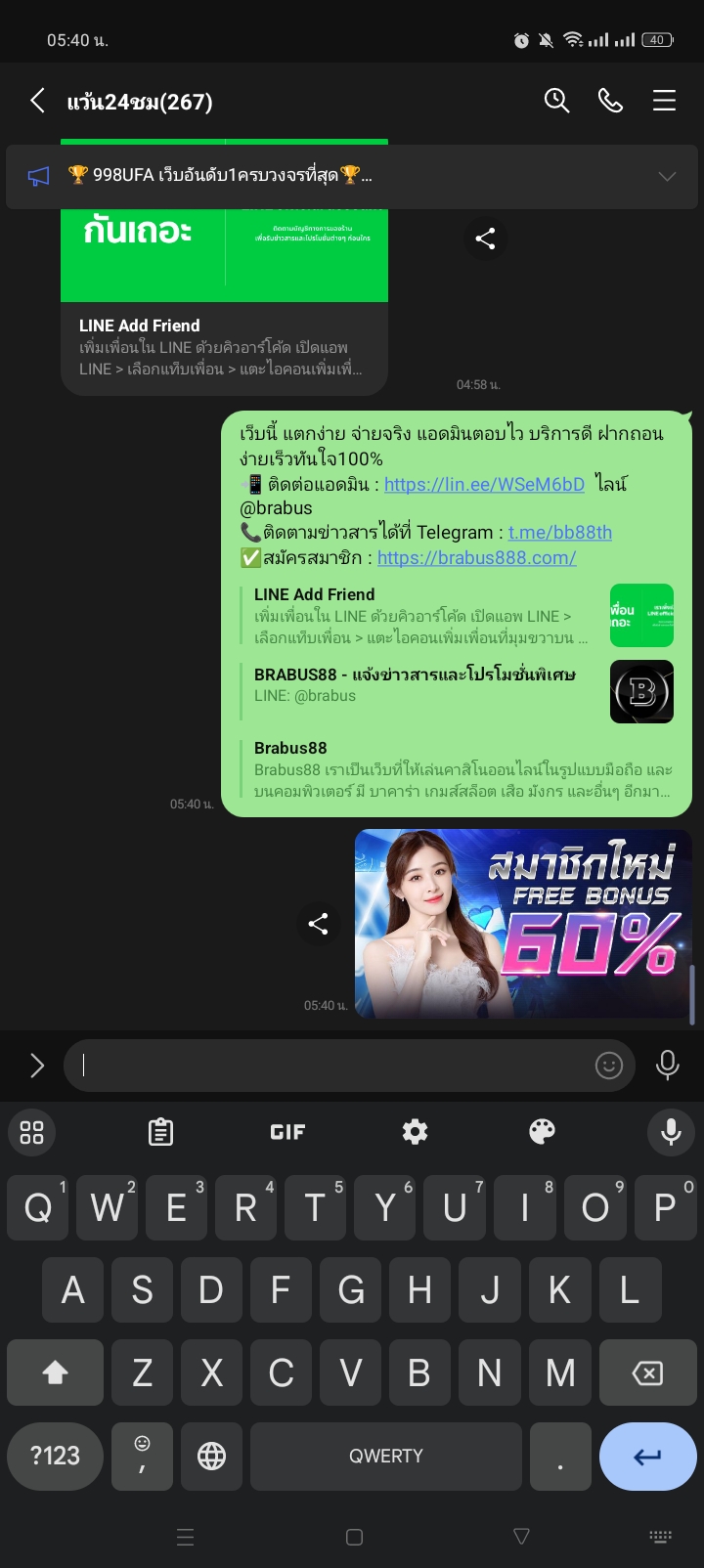Viewport: 704px width, 1568px height.
Task: Record a voice message
Action: (x=668, y=1066)
